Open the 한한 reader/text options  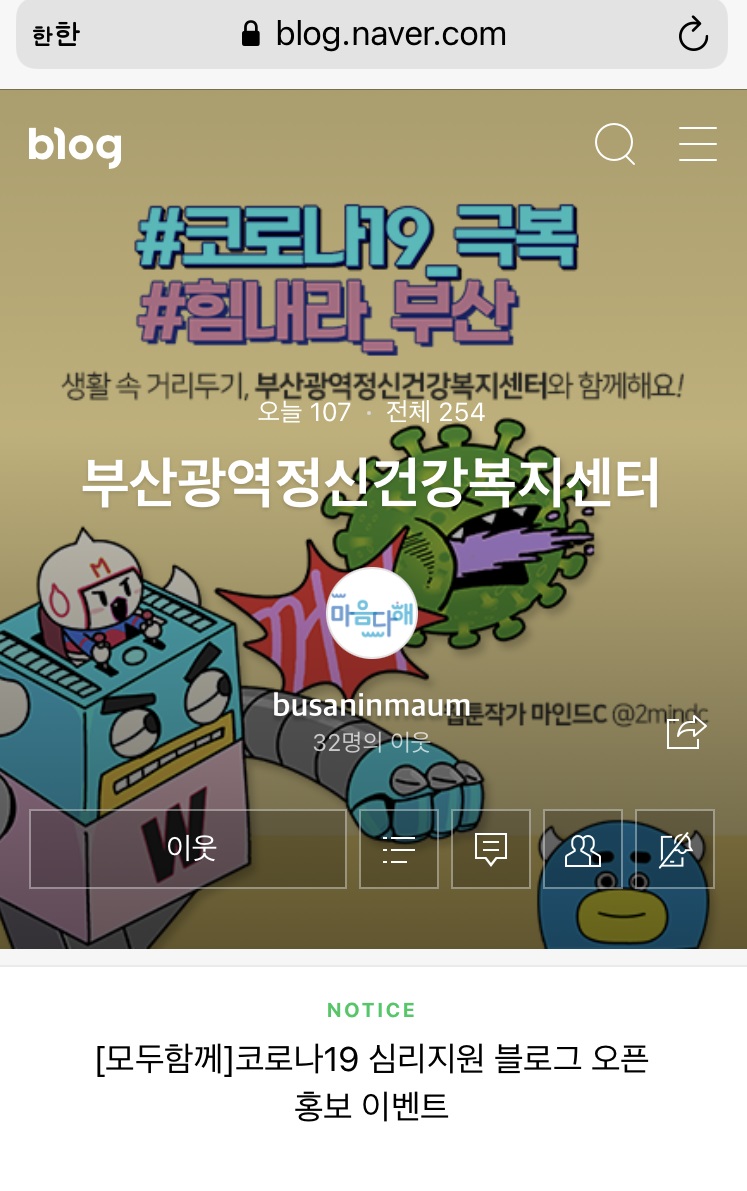[x=55, y=36]
